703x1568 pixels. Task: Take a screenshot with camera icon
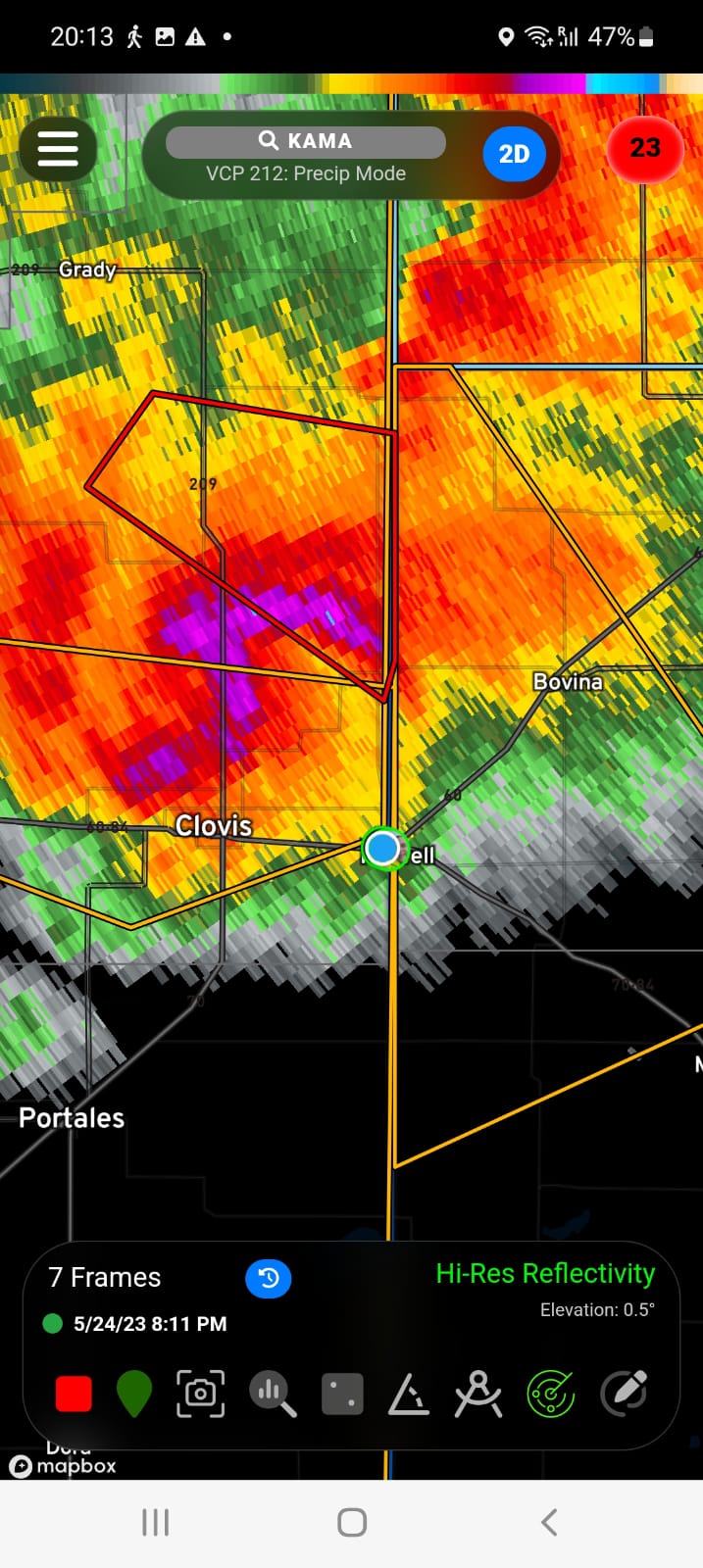pos(200,1394)
